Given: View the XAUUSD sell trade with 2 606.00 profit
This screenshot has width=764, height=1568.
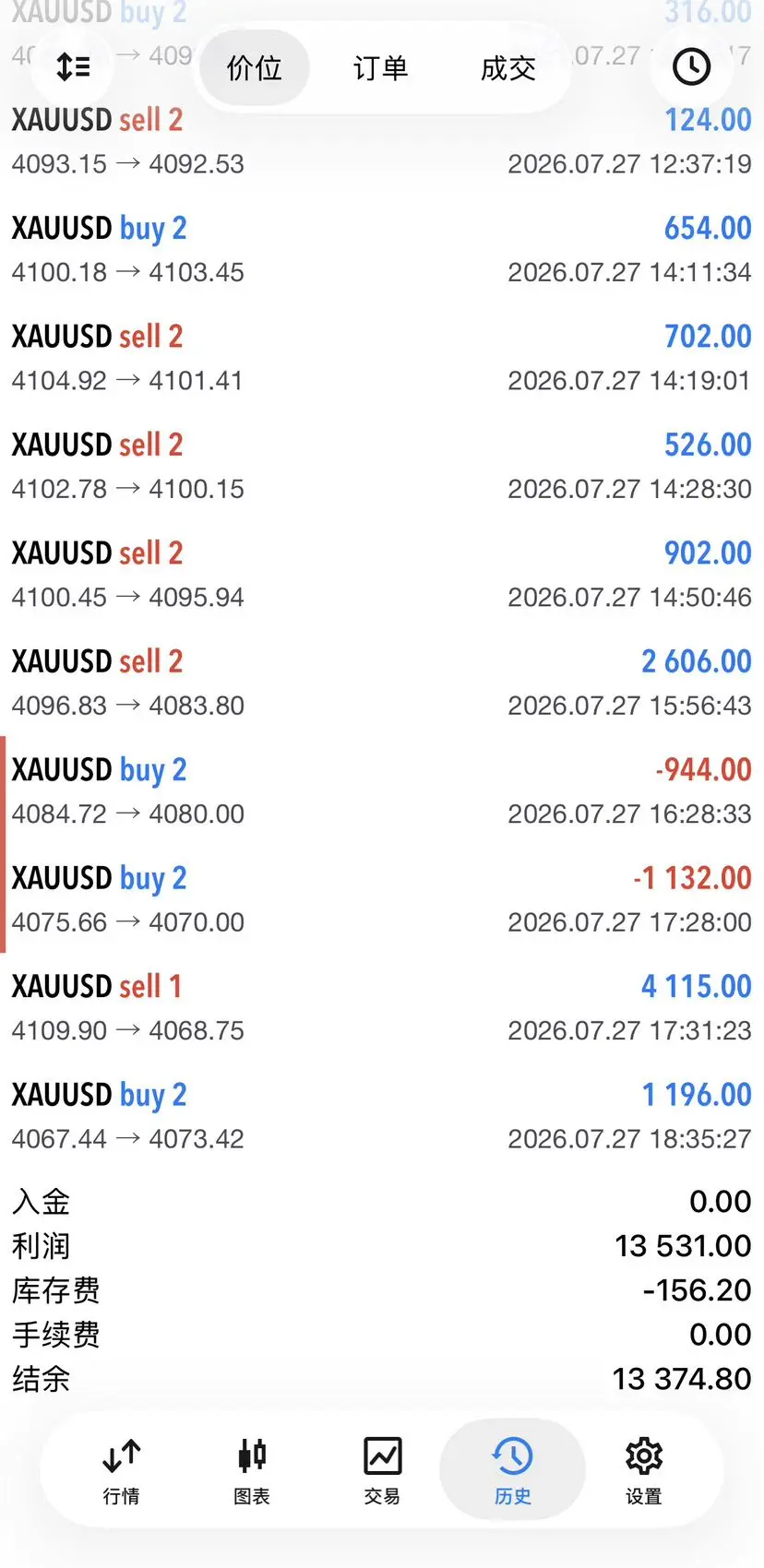Looking at the screenshot, I should click(x=382, y=683).
